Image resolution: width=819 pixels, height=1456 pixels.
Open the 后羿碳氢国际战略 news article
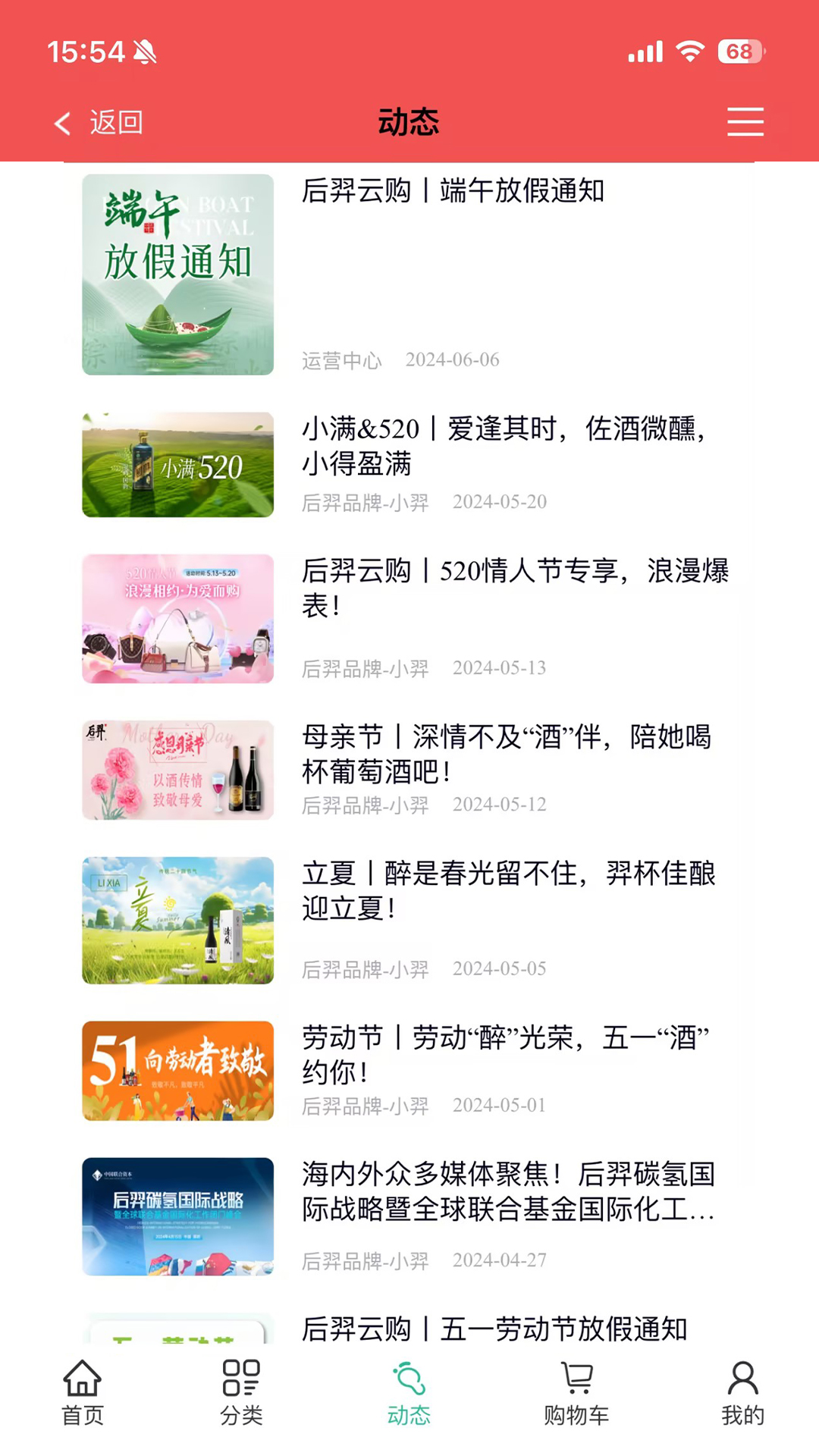click(508, 1191)
